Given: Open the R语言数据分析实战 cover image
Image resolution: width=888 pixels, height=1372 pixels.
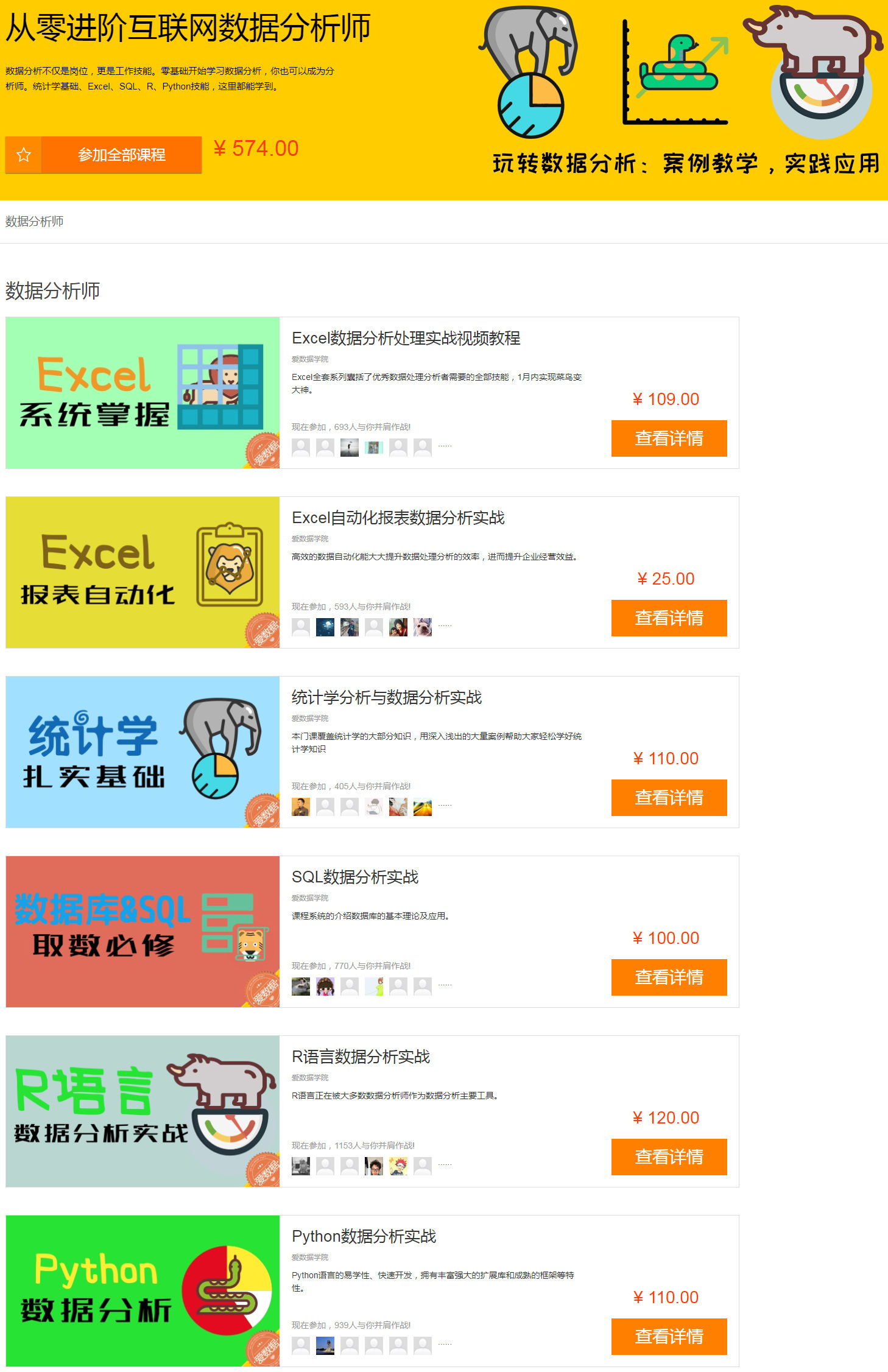Looking at the screenshot, I should tap(143, 1111).
